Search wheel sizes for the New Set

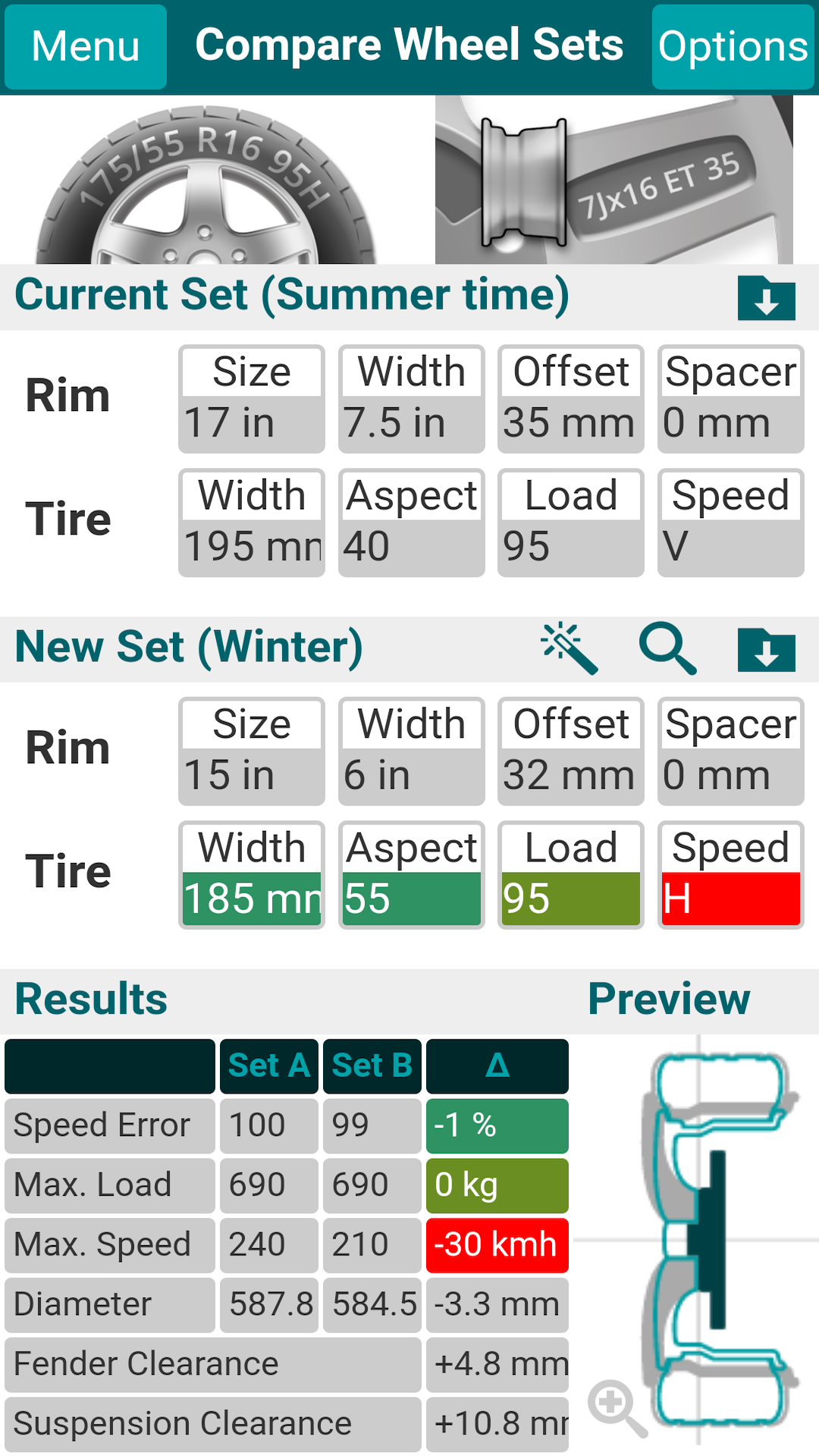click(667, 648)
